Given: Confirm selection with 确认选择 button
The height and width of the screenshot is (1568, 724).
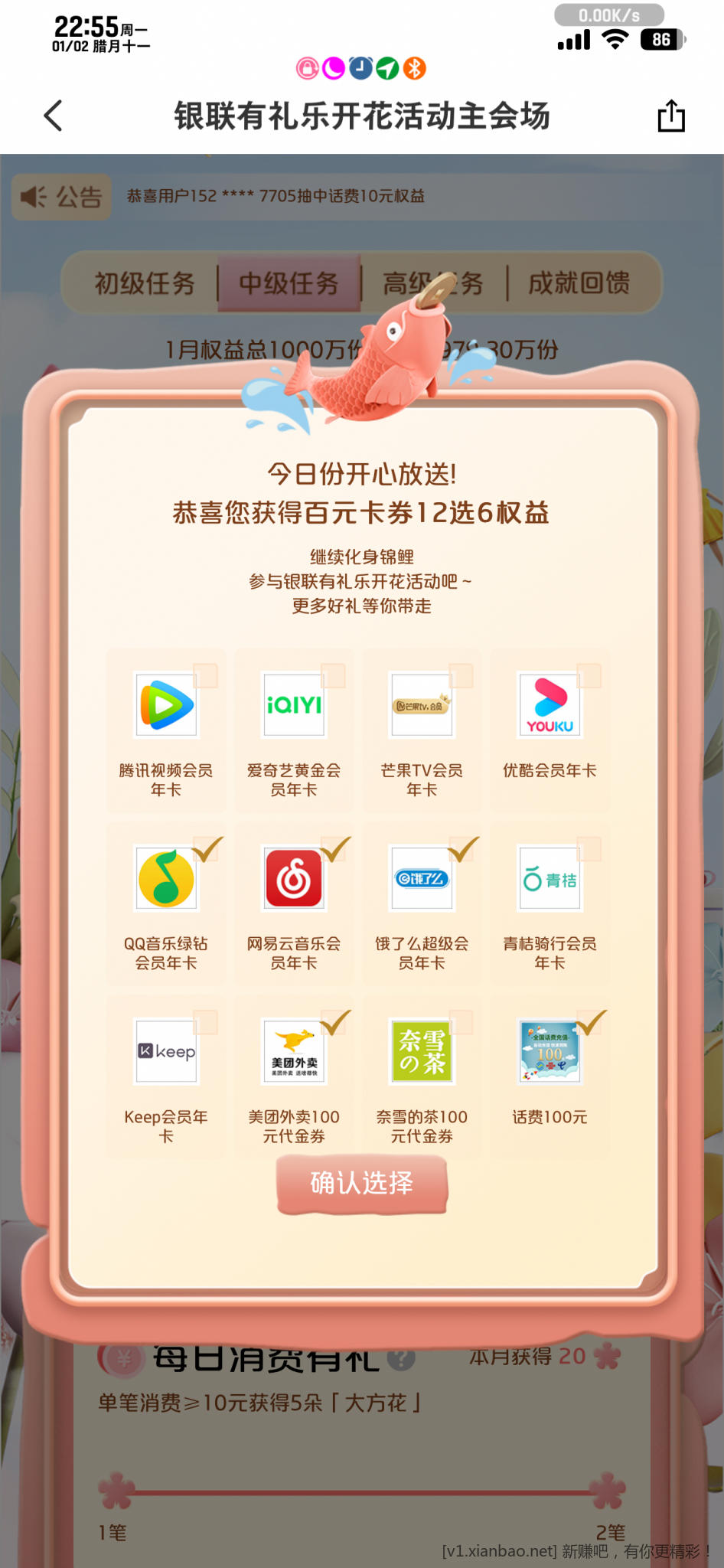Looking at the screenshot, I should pyautogui.click(x=362, y=1184).
